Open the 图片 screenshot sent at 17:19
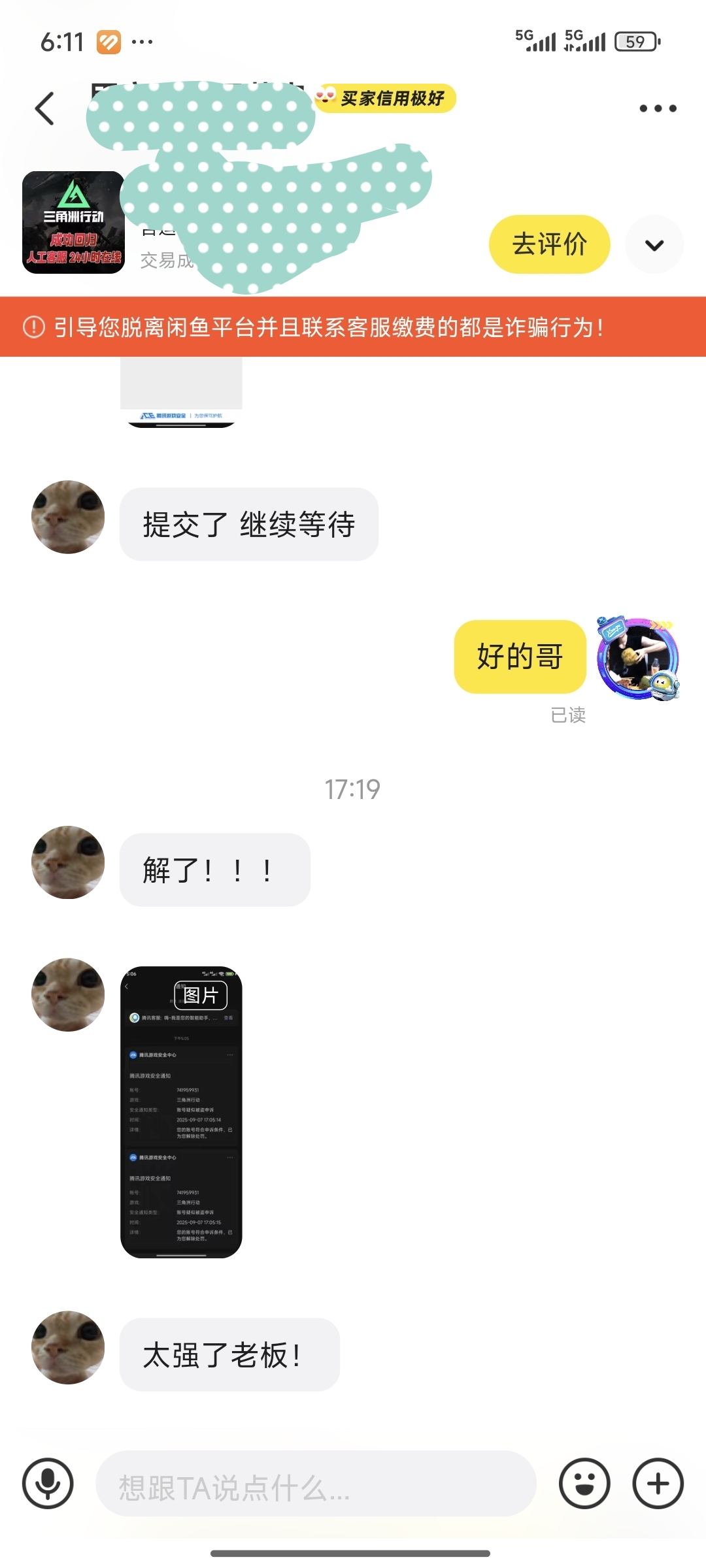This screenshot has width=706, height=1568. [x=181, y=1112]
